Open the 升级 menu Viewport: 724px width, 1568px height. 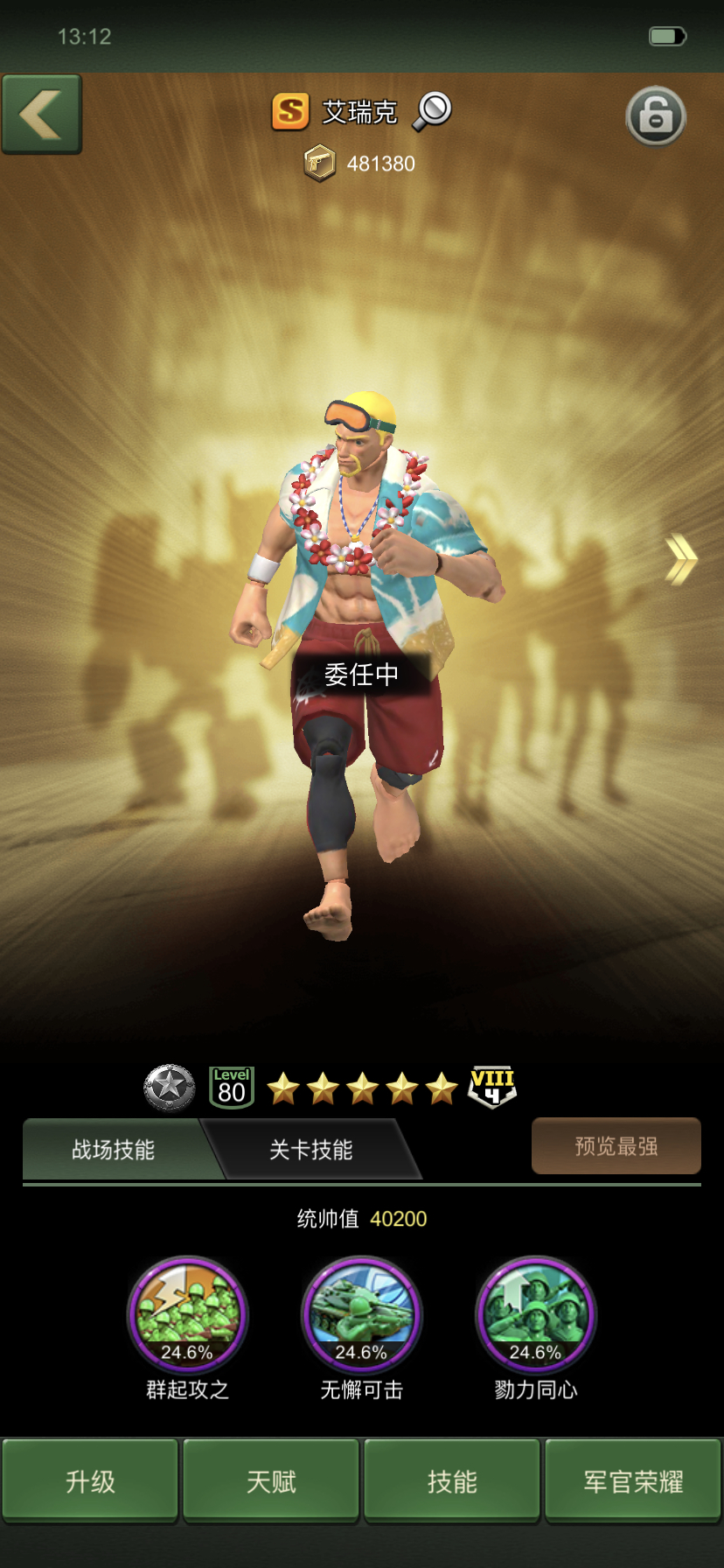(x=91, y=1480)
